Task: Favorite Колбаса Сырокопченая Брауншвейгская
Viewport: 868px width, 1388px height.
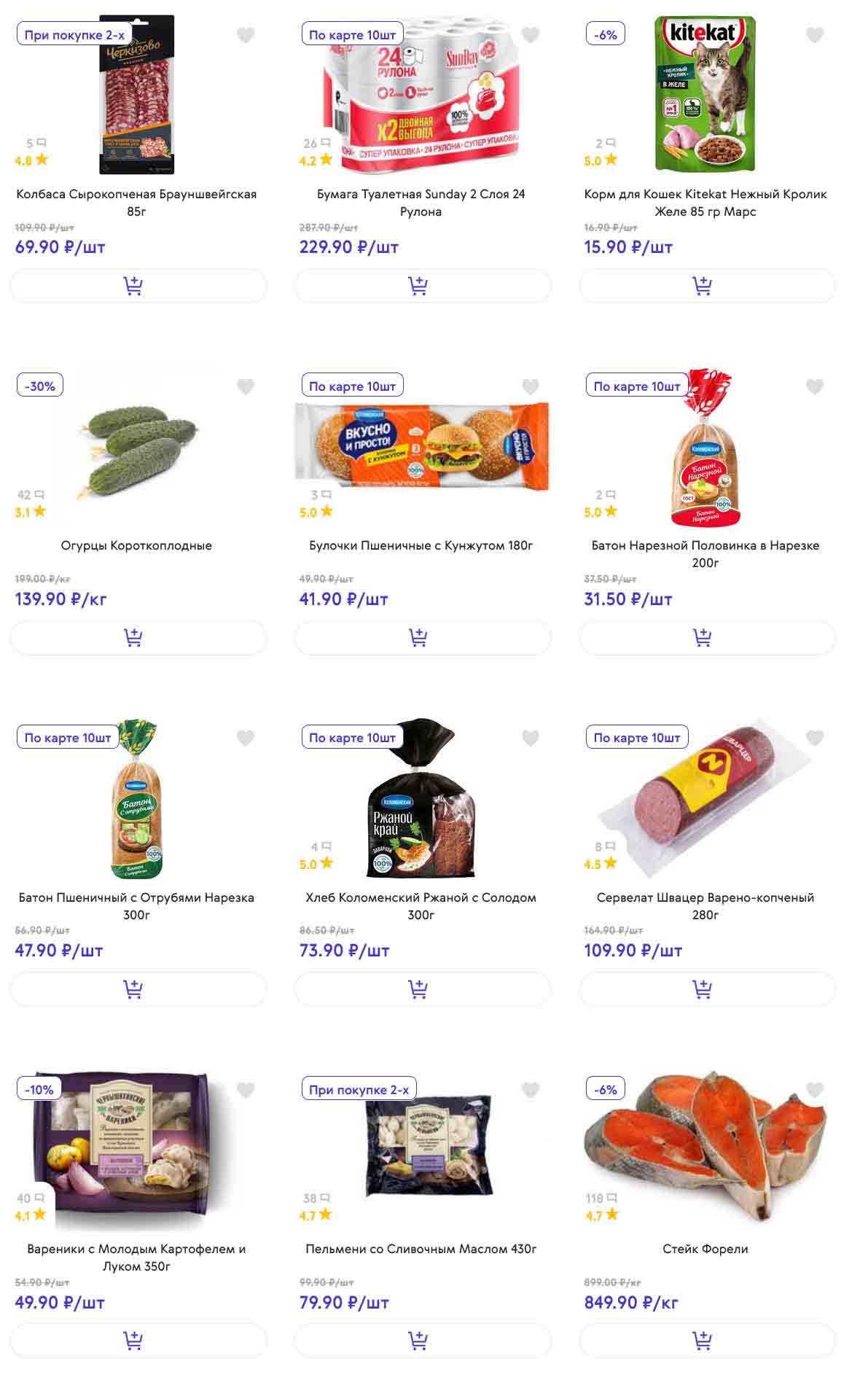Action: pyautogui.click(x=246, y=35)
